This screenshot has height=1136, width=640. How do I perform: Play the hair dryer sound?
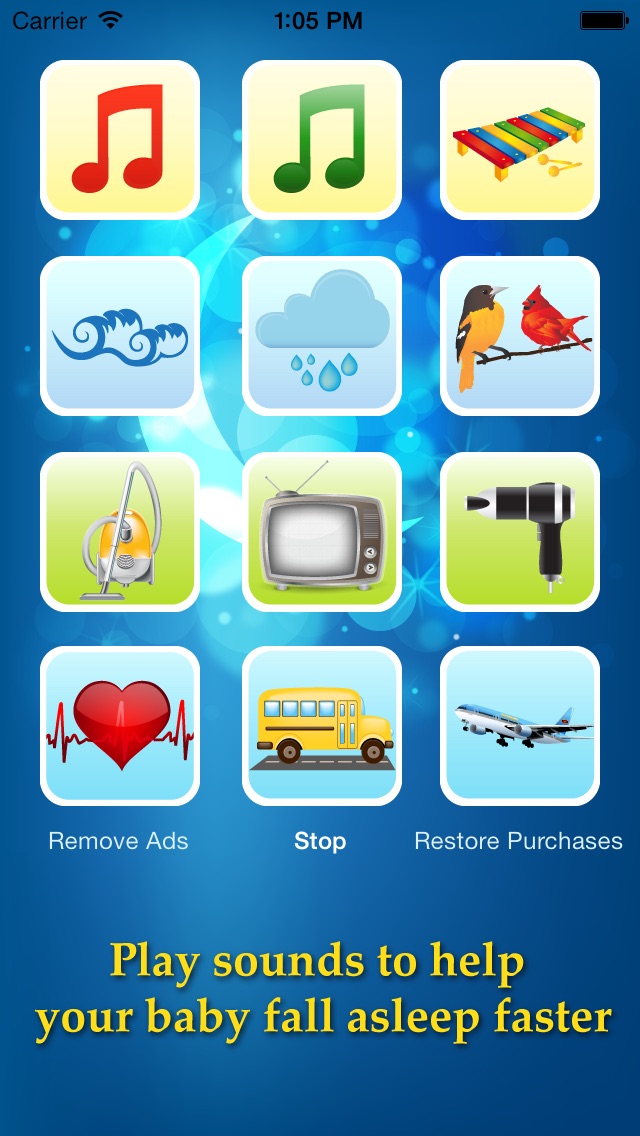520,531
